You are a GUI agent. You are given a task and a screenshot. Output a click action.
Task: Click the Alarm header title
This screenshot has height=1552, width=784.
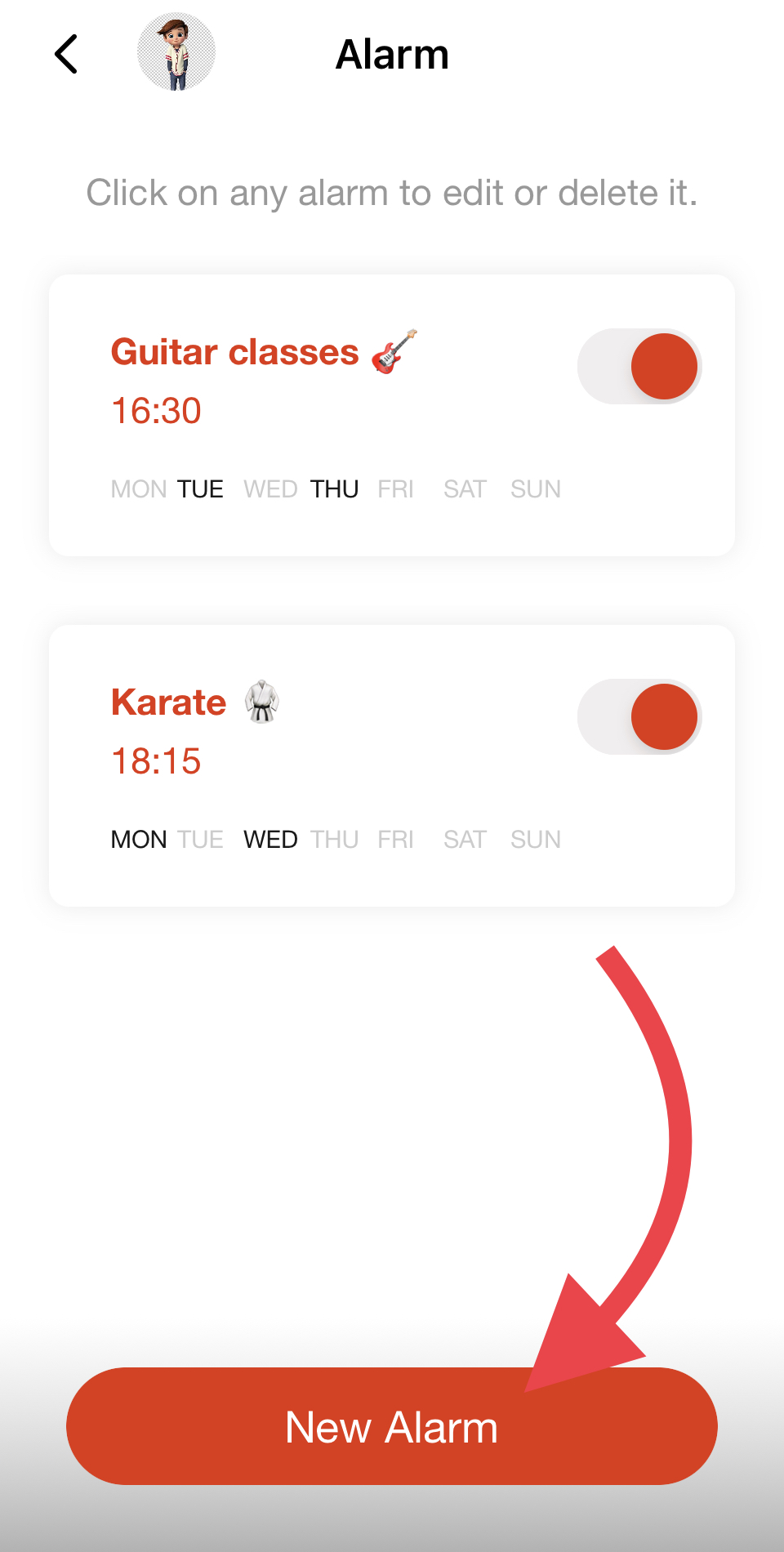click(x=392, y=54)
